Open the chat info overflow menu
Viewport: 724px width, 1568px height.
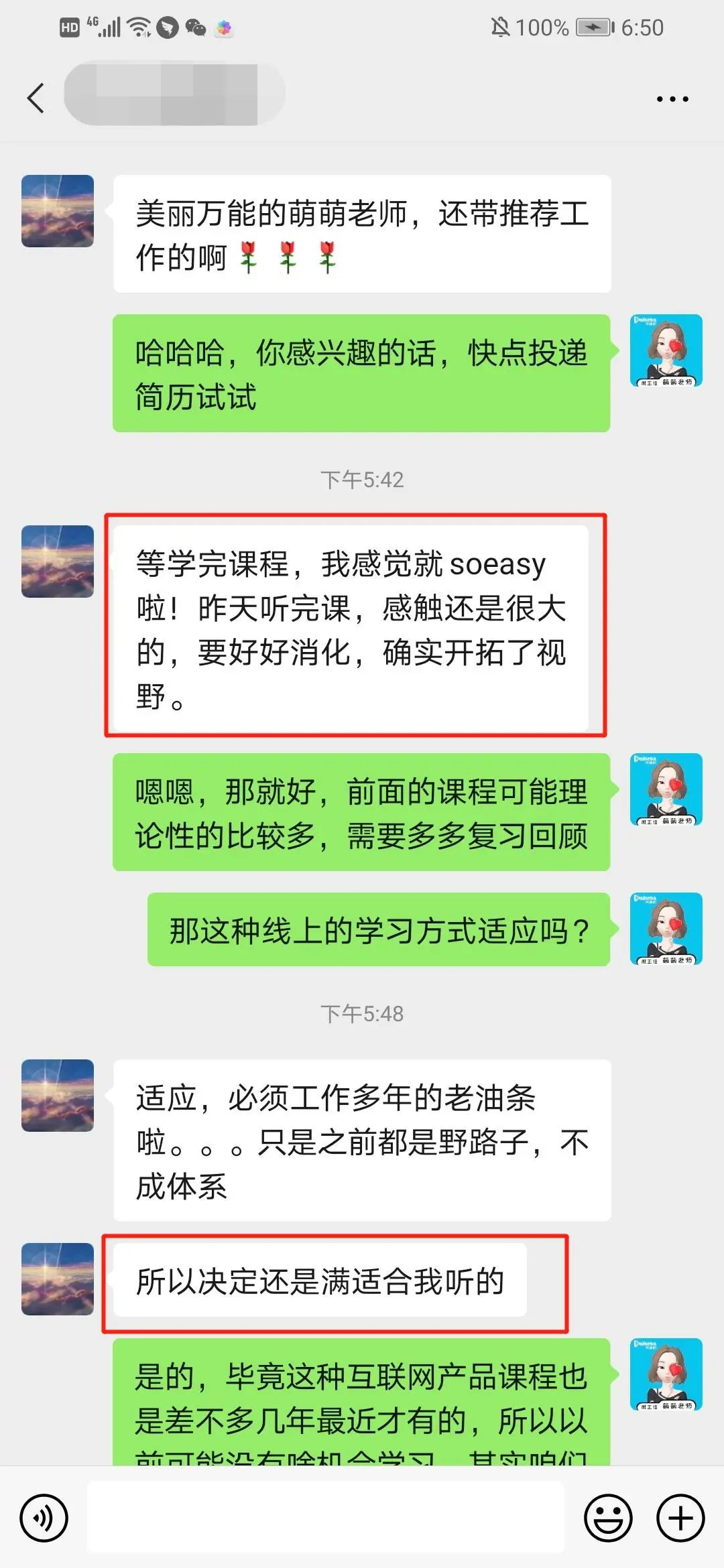point(672,99)
